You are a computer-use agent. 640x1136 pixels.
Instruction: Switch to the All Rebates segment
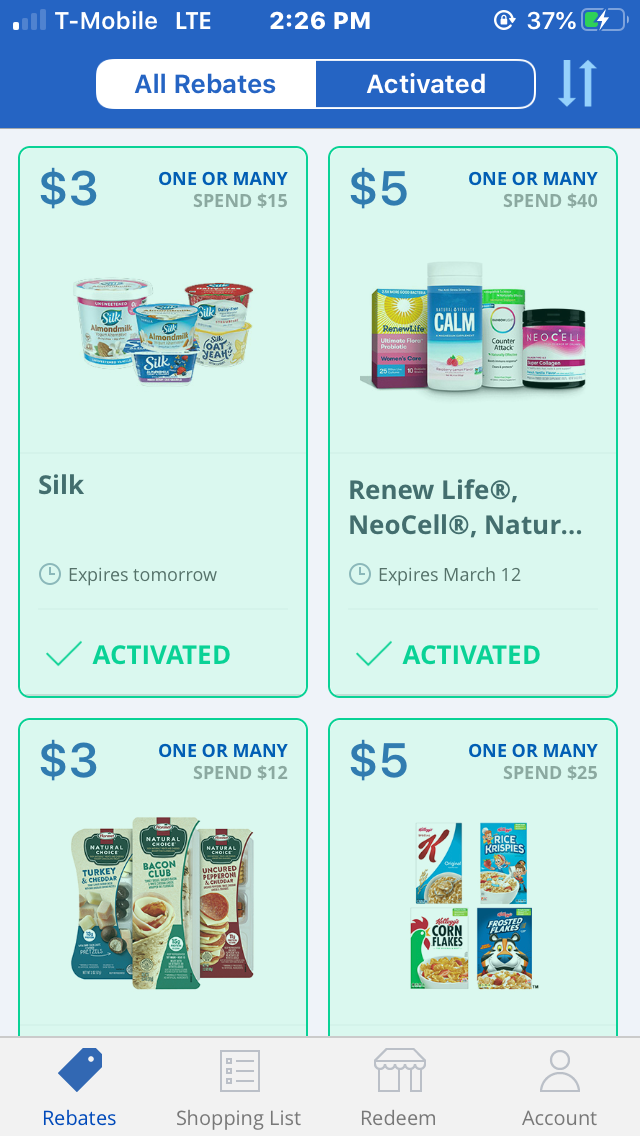point(205,84)
